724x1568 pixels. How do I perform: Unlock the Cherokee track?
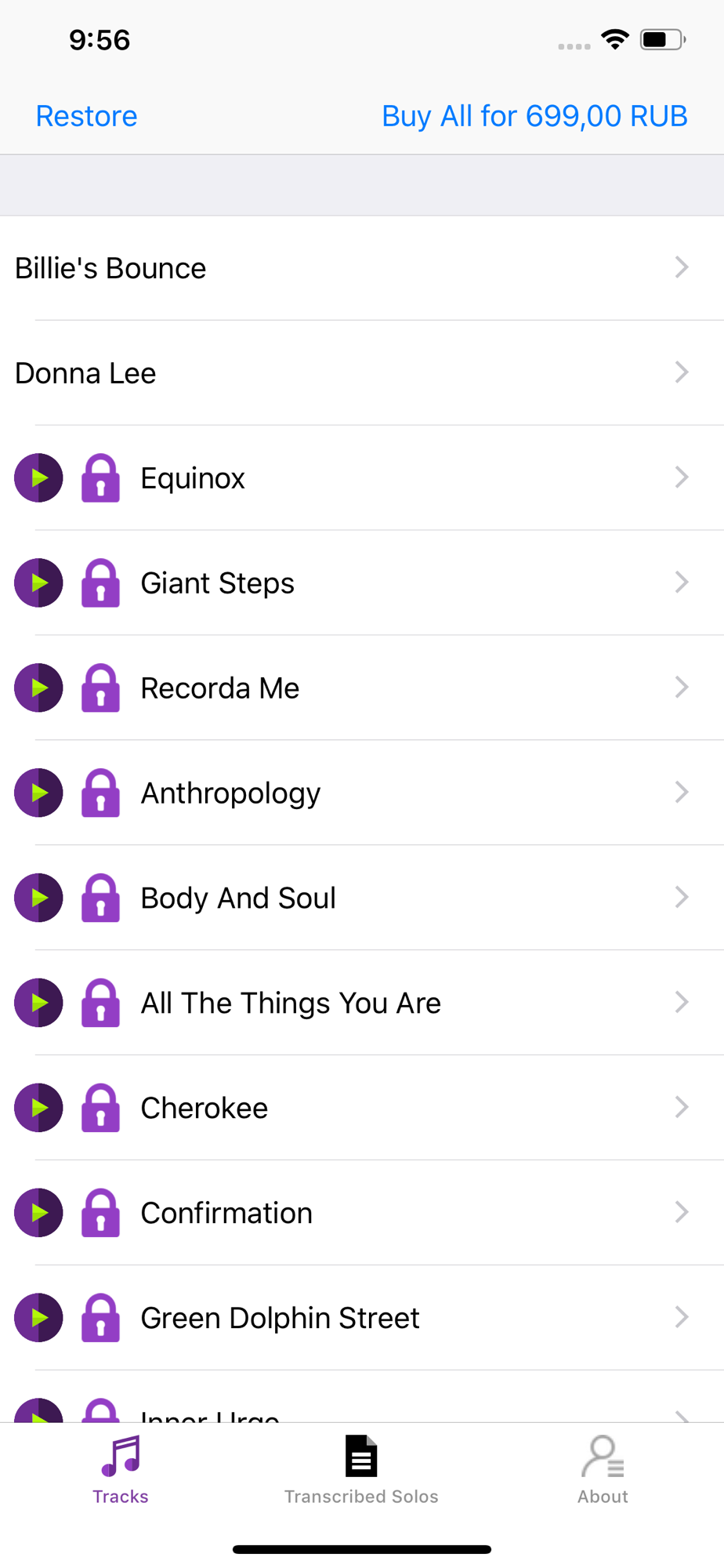point(100,1108)
